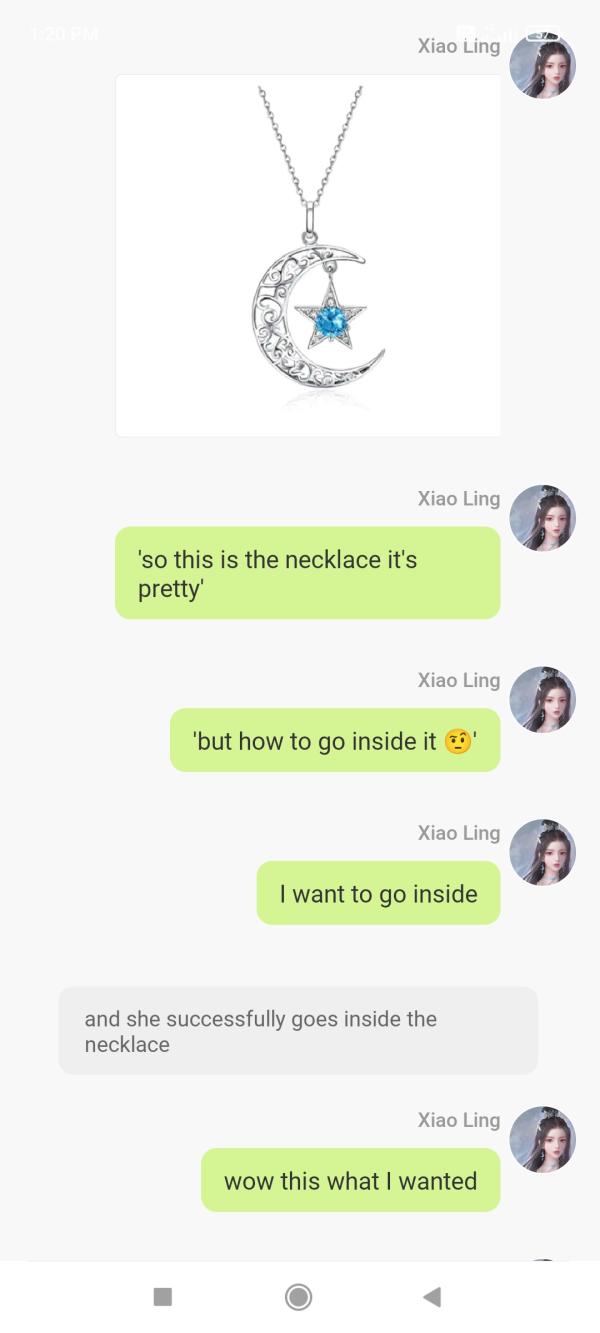This screenshot has width=600, height=1333.
Task: Tap Xiao Ling's avatar beside 'I want to go inside'
Action: [x=542, y=852]
